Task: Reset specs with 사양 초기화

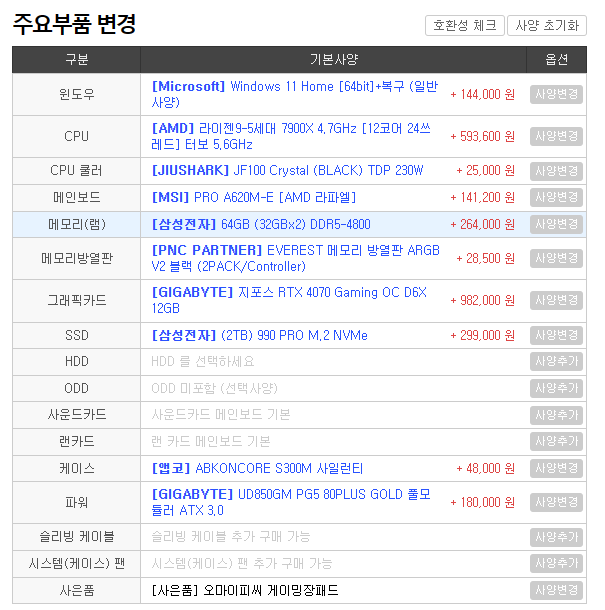Action: point(546,25)
